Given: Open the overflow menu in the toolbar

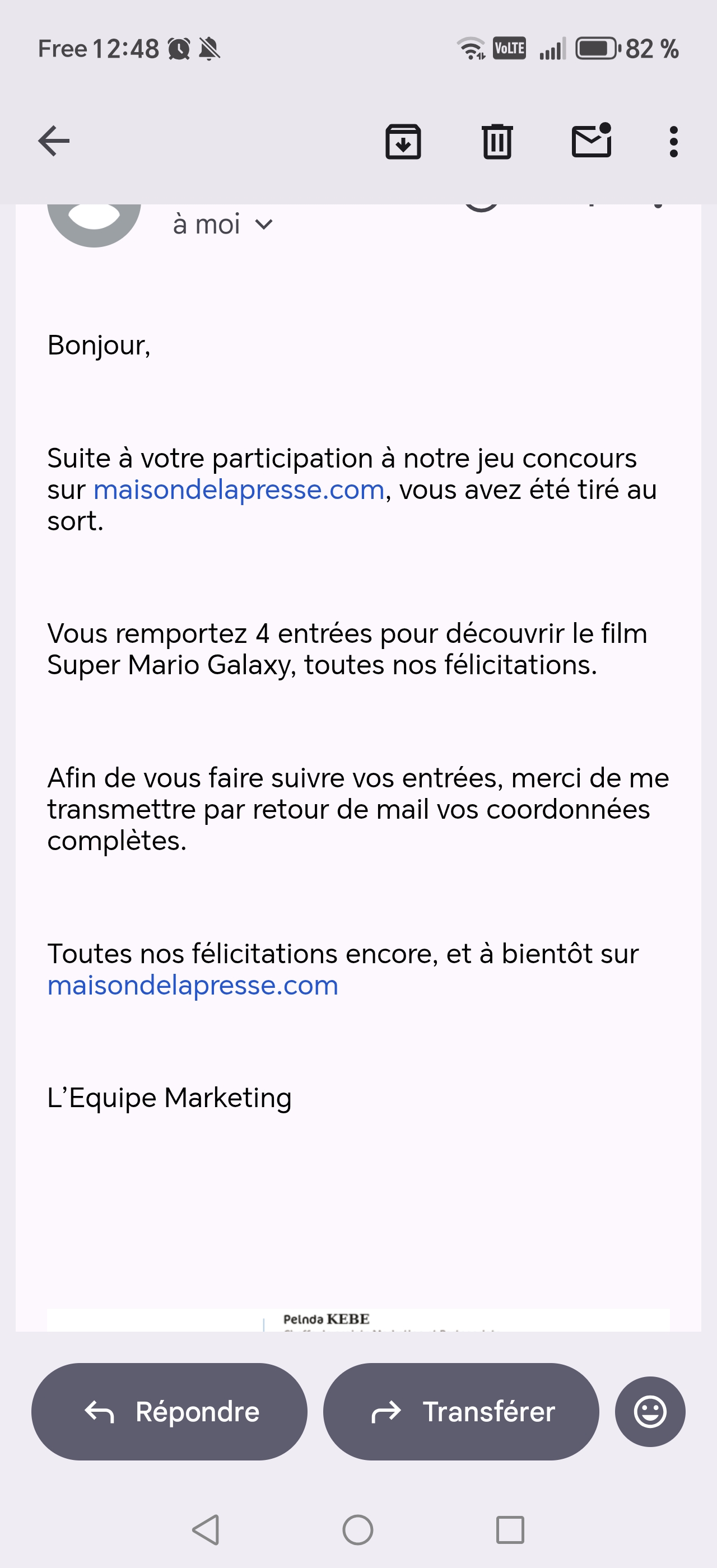Looking at the screenshot, I should (673, 142).
